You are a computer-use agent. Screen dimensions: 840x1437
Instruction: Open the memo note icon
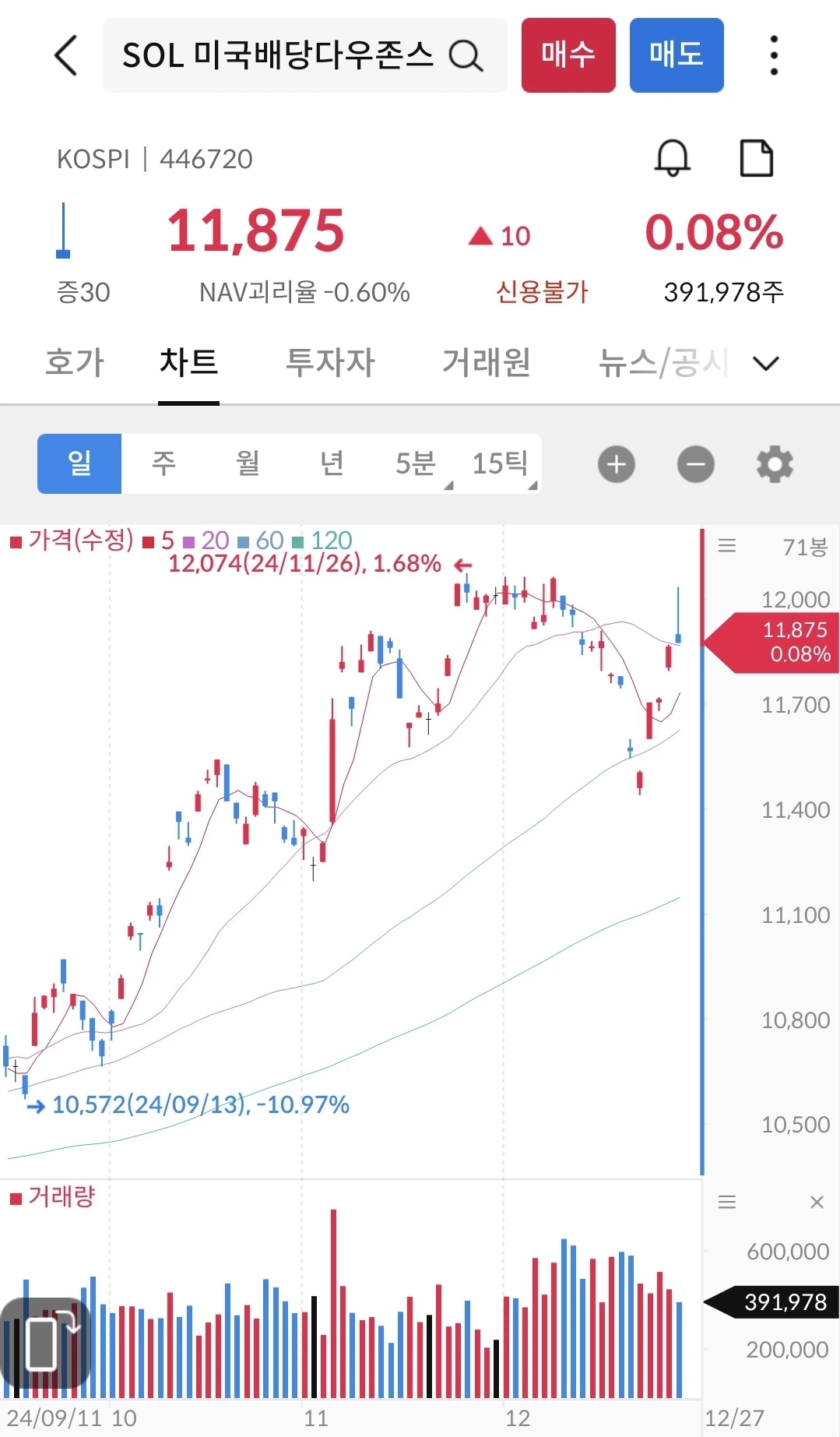[x=756, y=159]
